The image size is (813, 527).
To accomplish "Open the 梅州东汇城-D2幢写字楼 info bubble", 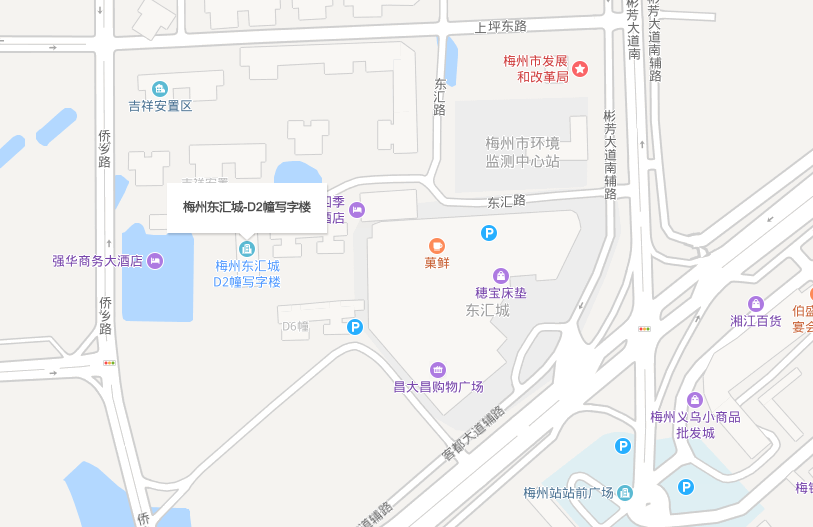I will pos(247,208).
